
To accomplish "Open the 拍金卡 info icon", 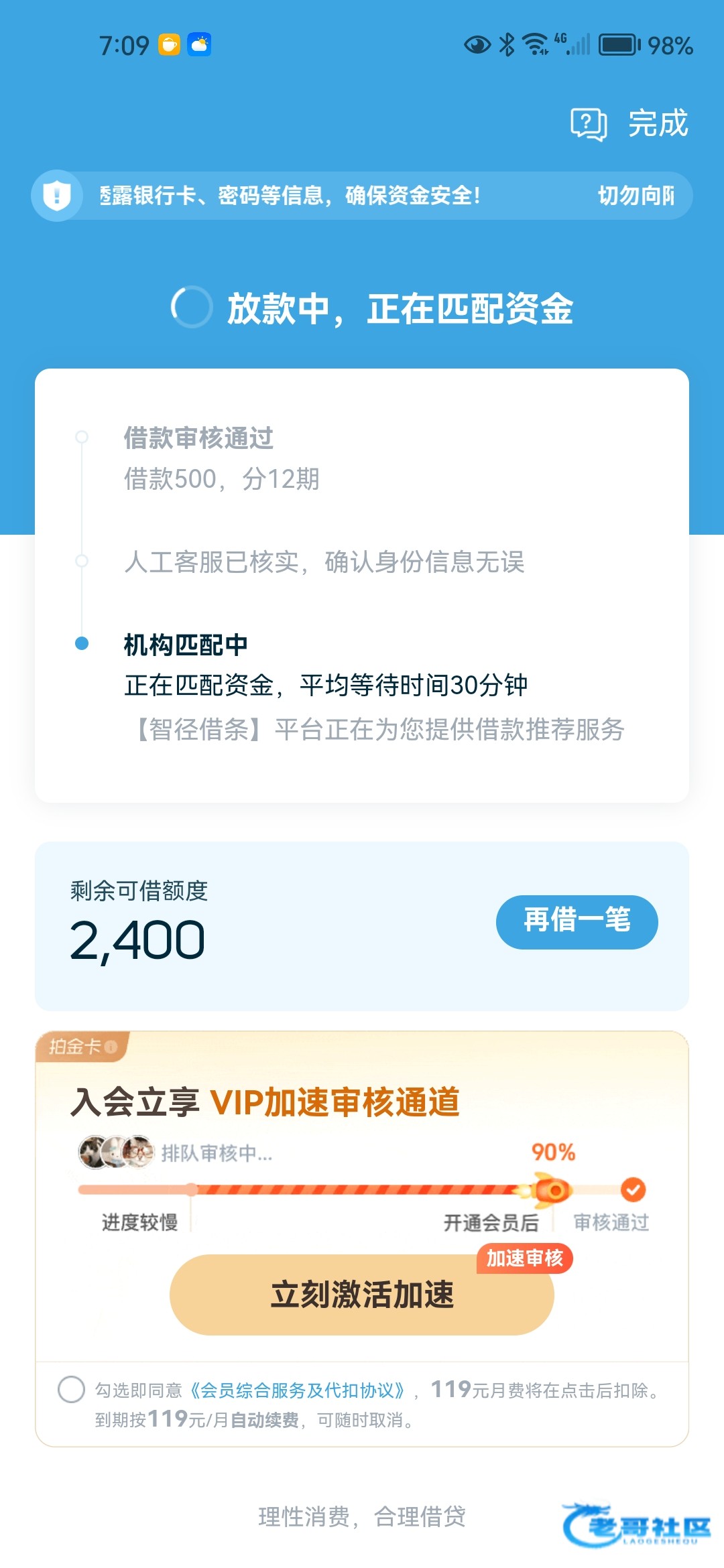I will (x=111, y=1047).
